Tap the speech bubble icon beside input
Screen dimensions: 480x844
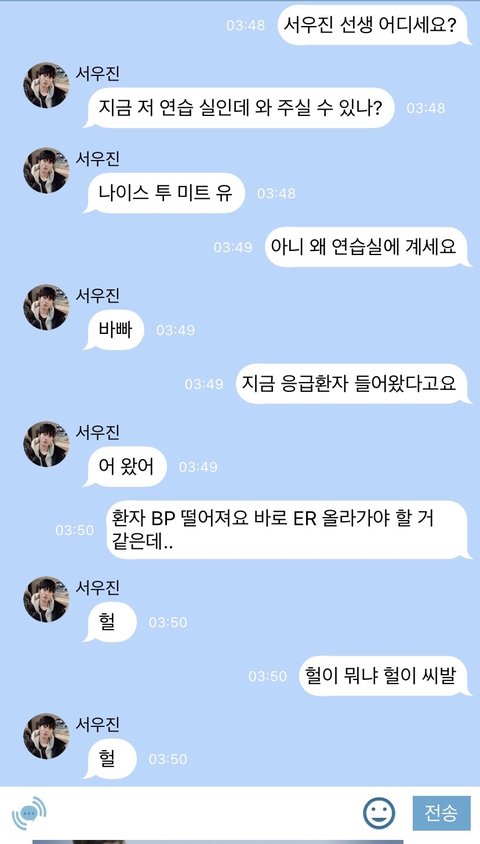pos(29,813)
